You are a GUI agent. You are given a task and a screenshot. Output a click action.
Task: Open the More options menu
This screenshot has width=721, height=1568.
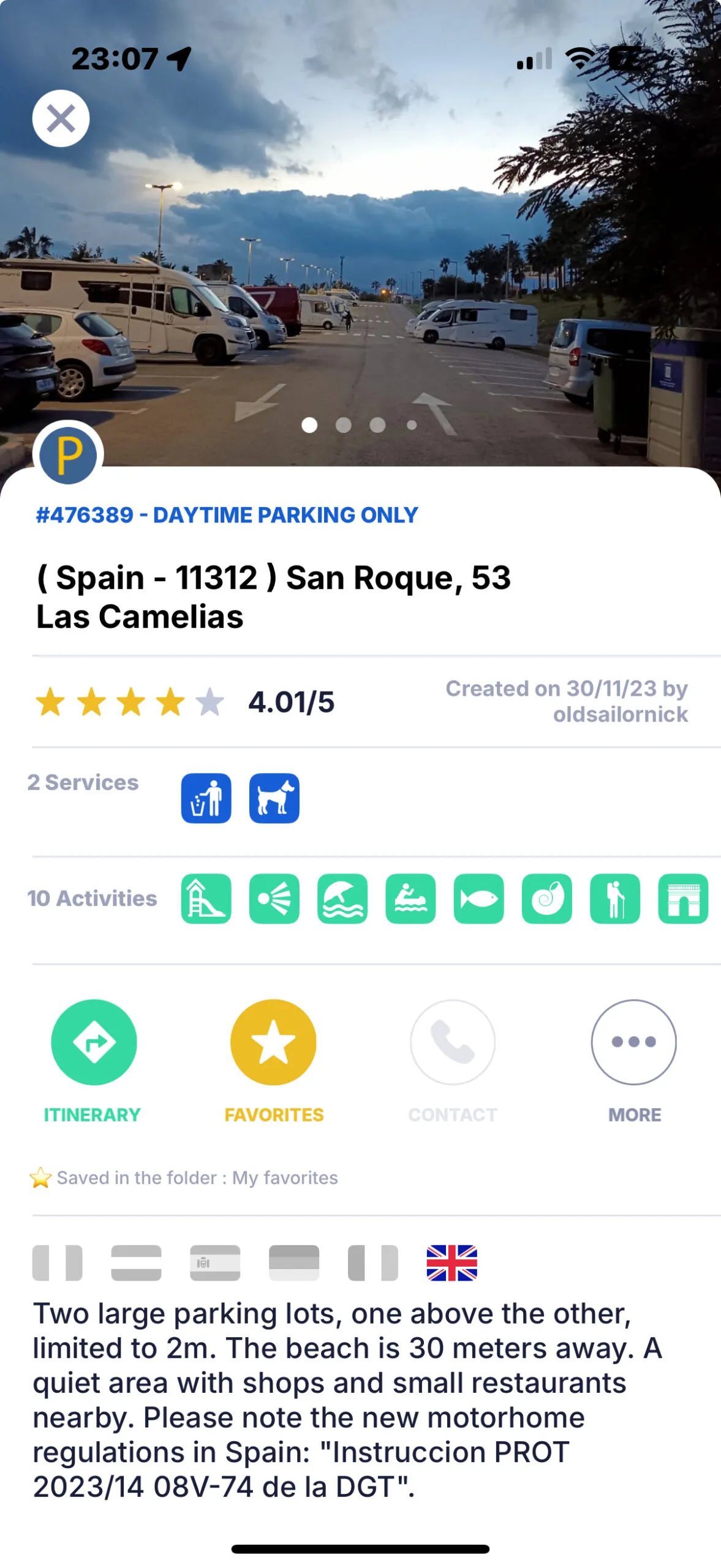633,1042
